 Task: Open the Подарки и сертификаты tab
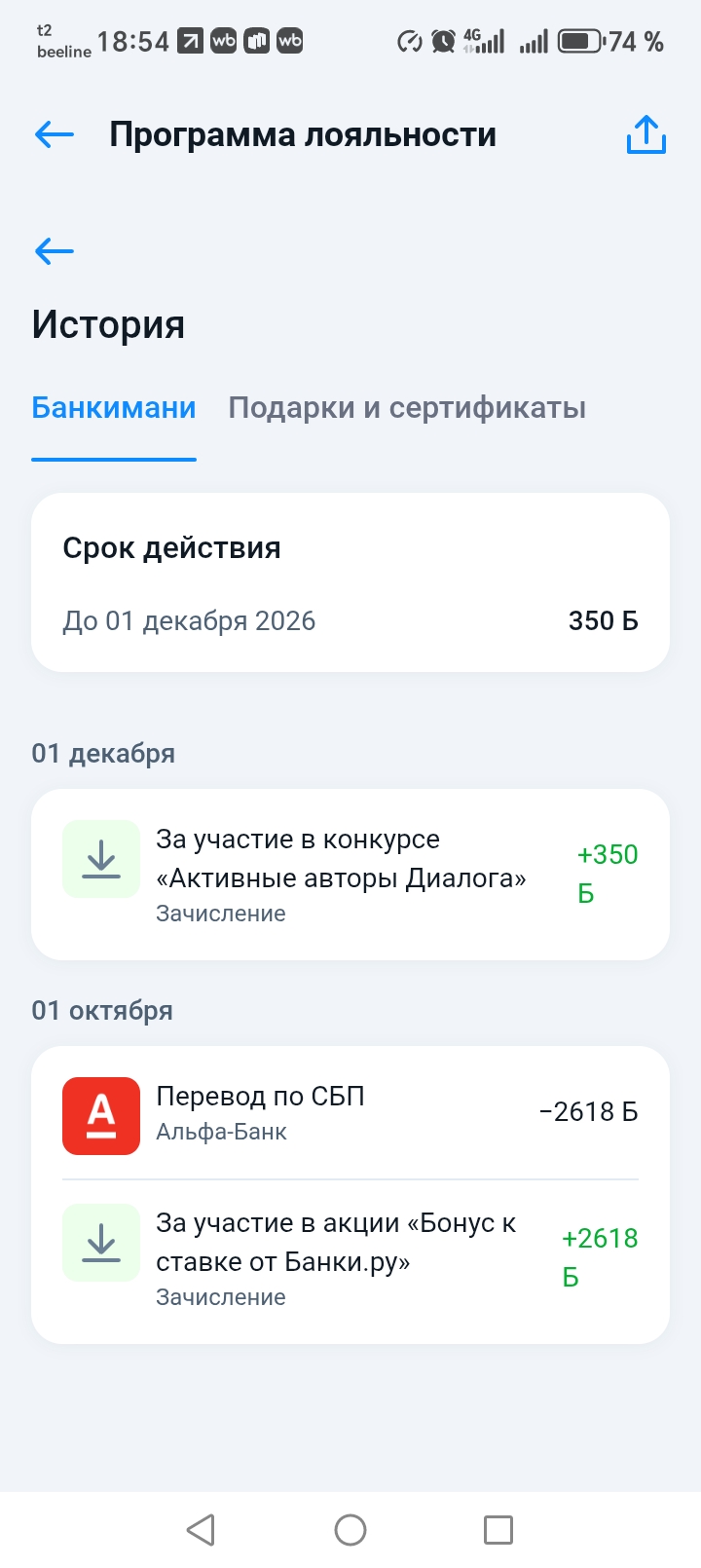[x=407, y=408]
